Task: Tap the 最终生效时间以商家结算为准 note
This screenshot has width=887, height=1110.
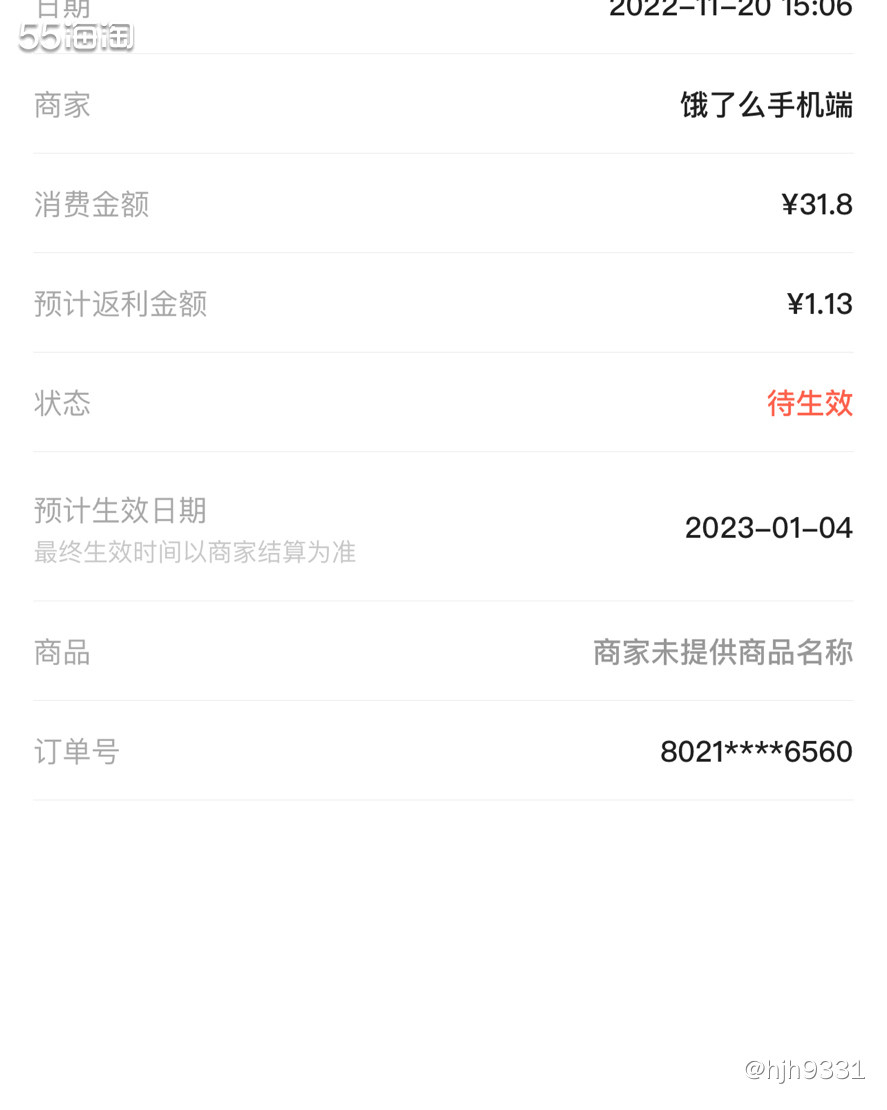Action: coord(195,552)
